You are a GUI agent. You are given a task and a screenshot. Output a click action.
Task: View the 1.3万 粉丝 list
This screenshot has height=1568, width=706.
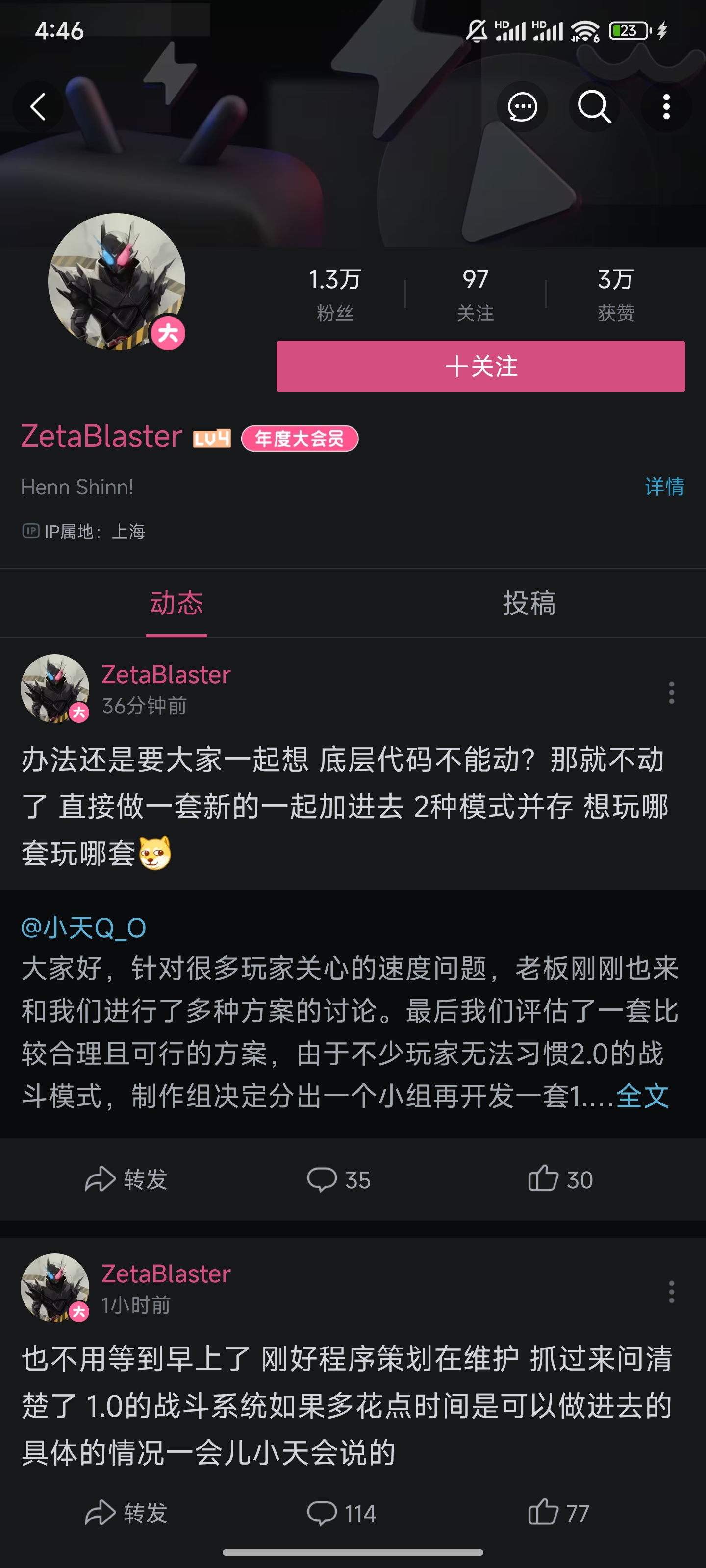point(334,294)
